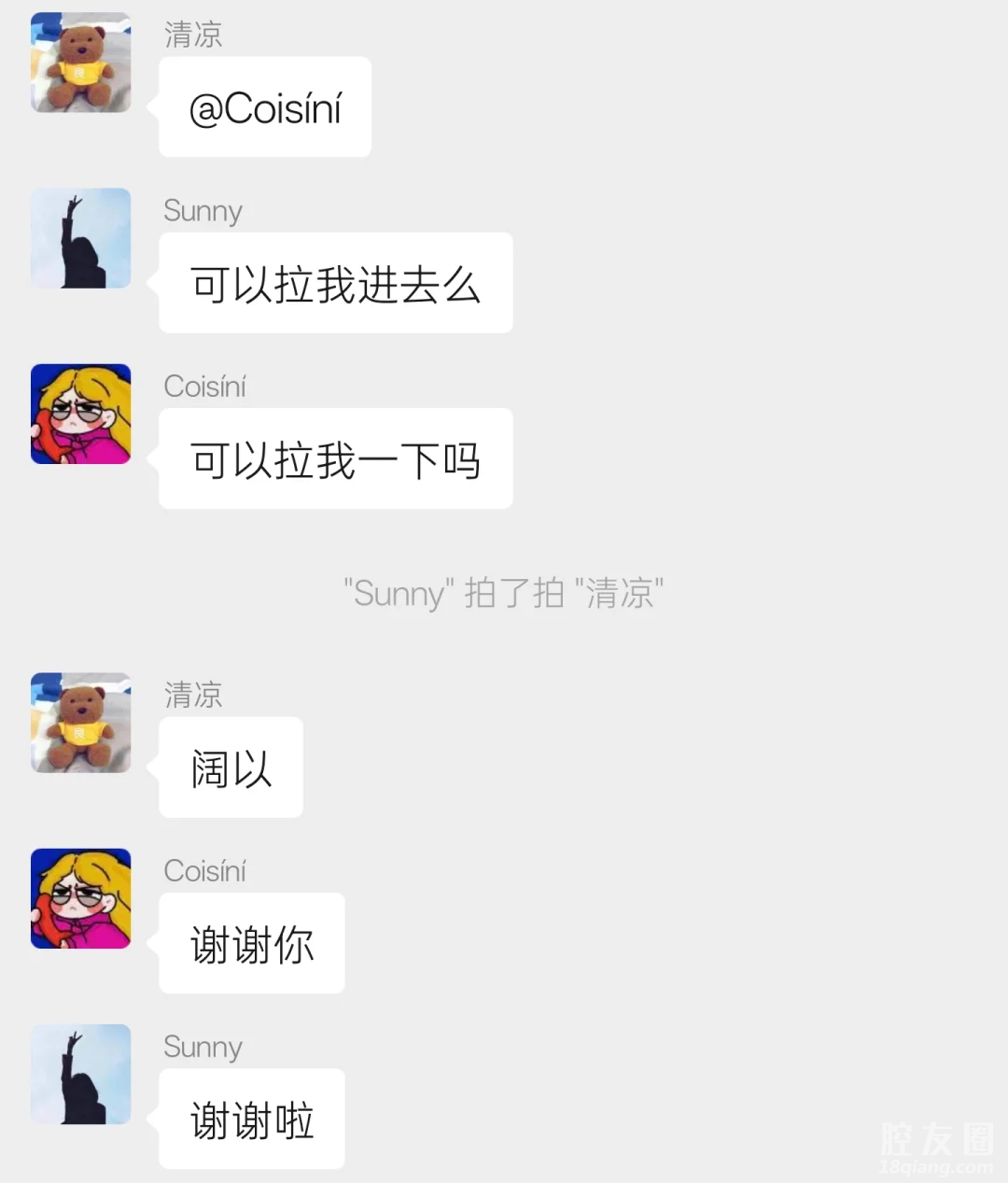Open 清凉's avatar beside the @Coisíní message
Screen dimensions: 1008x1183
(x=80, y=63)
